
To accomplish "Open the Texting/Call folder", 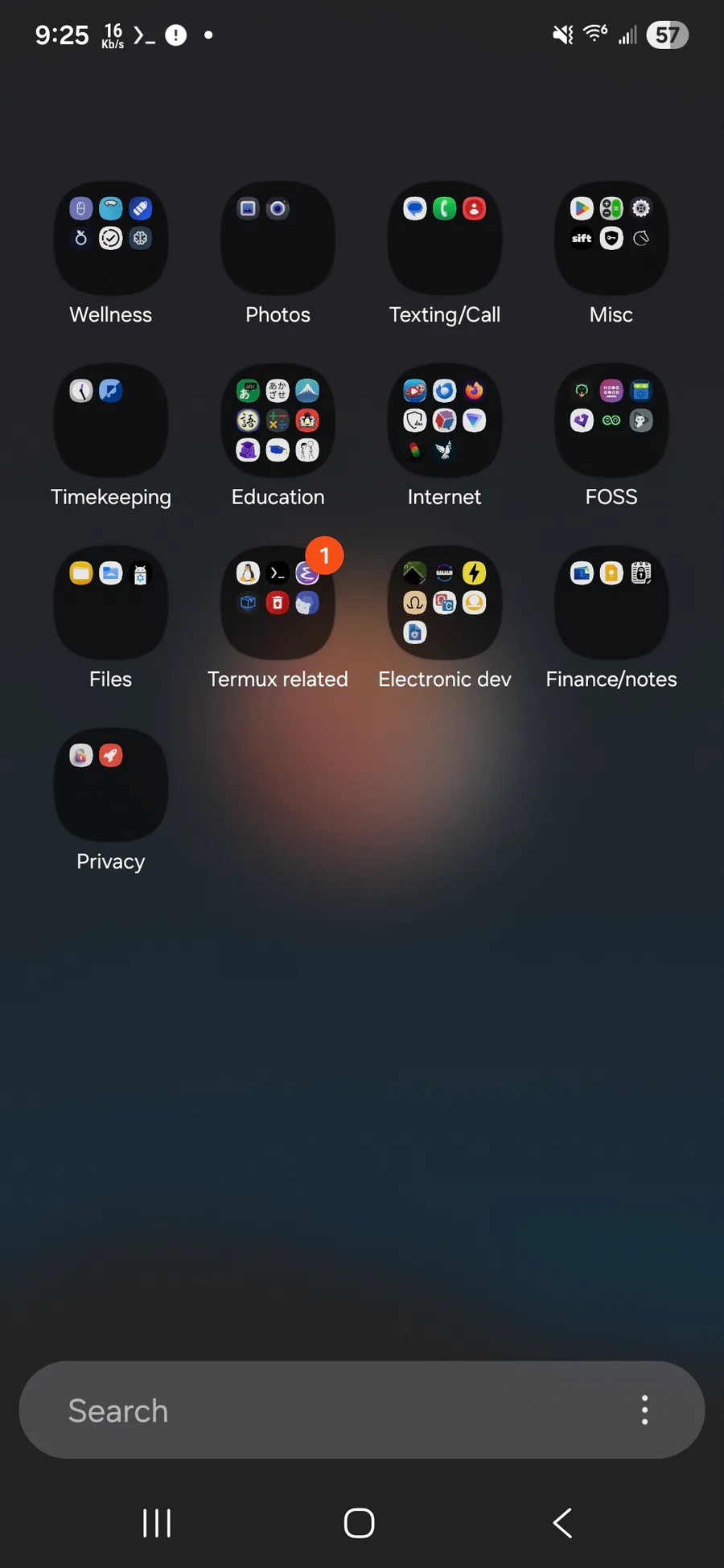I will [445, 239].
